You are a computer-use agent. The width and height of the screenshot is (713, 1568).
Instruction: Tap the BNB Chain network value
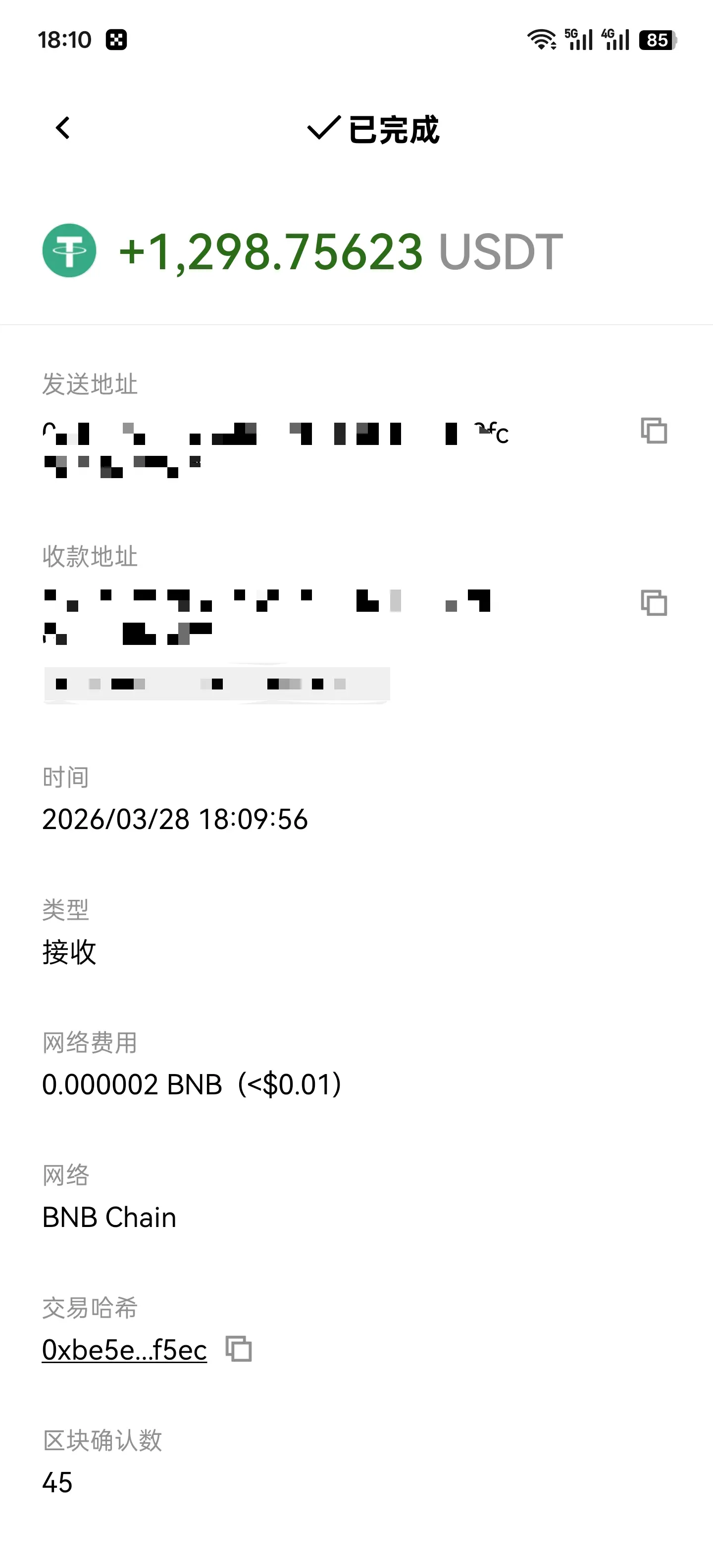coord(108,1218)
